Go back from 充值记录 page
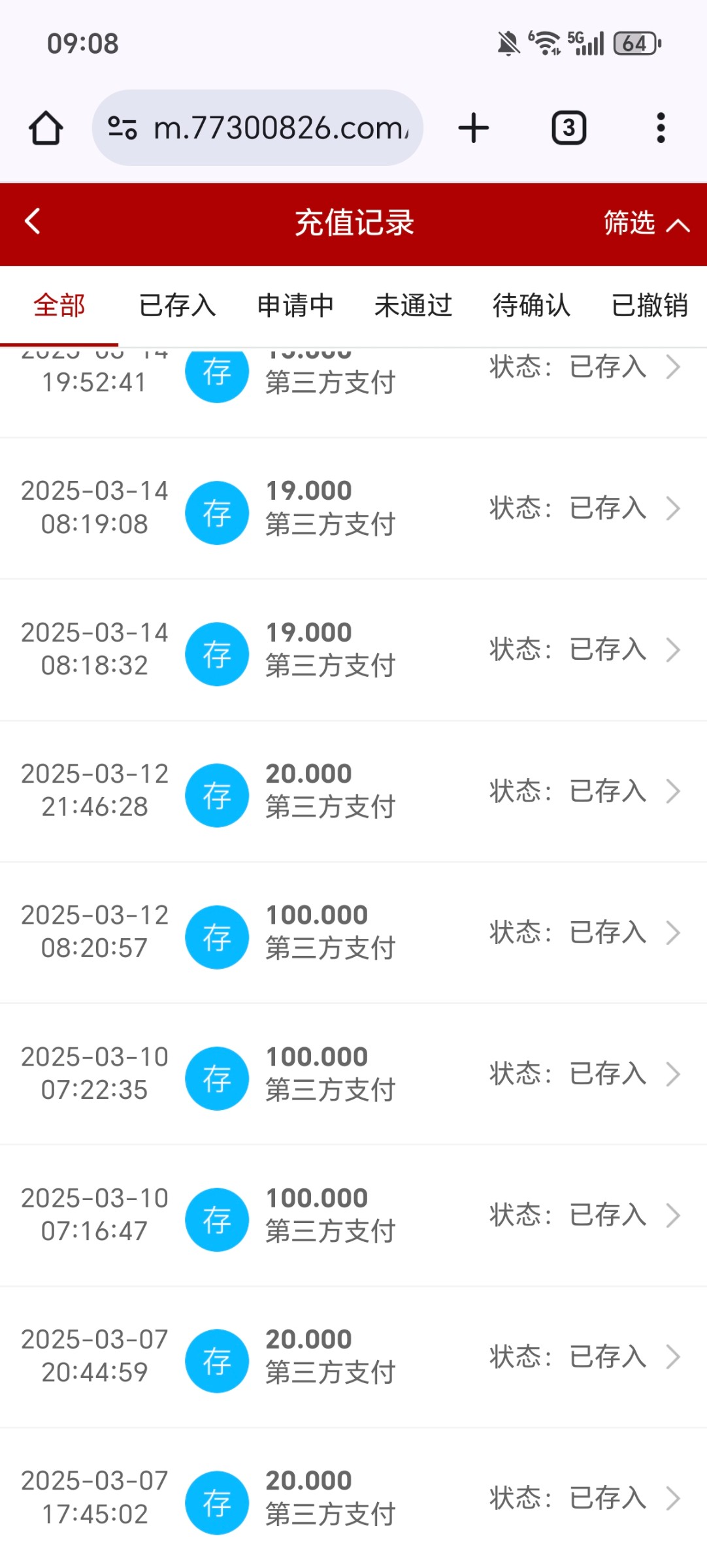This screenshot has height=1568, width=707. 33,221
